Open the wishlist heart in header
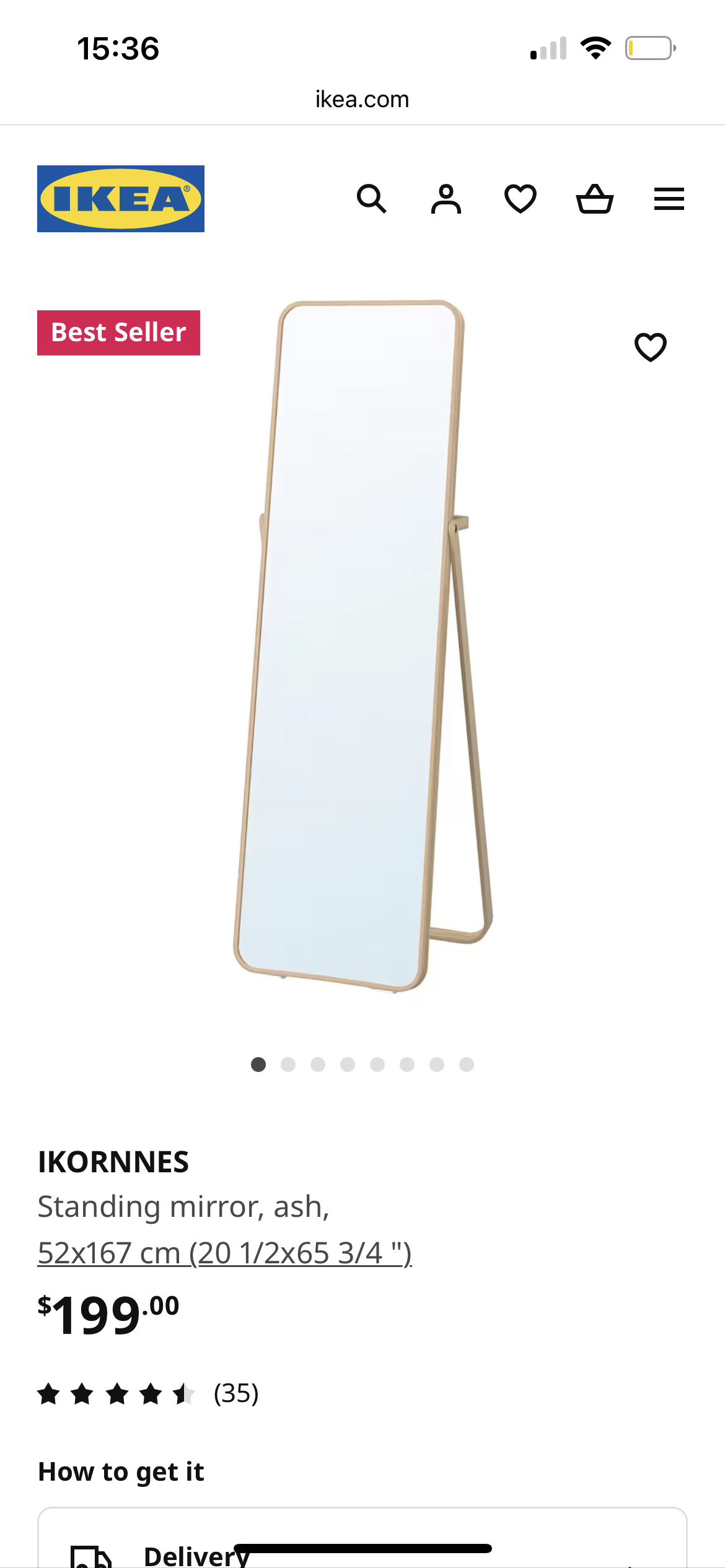Image resolution: width=725 pixels, height=1568 pixels. 521,199
